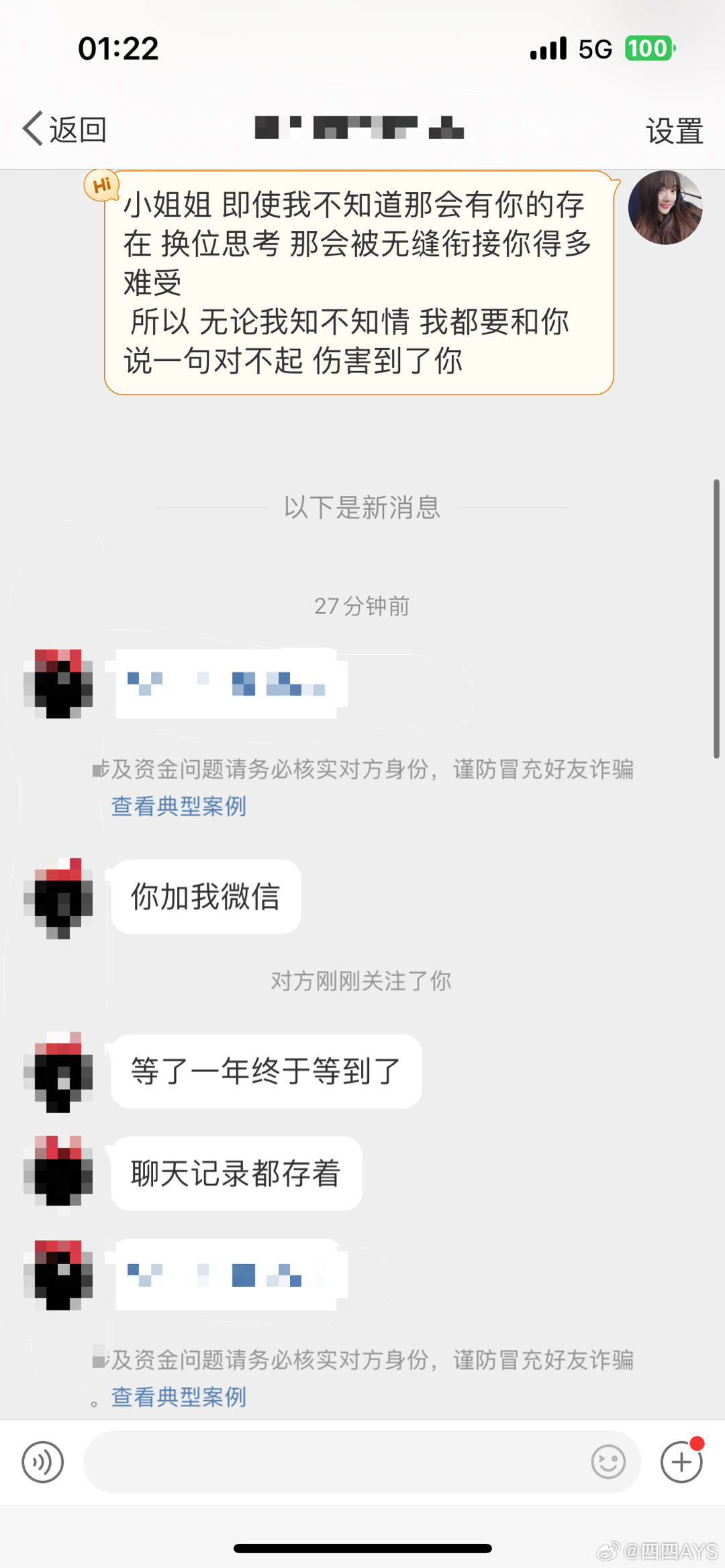725x1568 pixels.
Task: Focus the message text field
Action: pyautogui.click(x=336, y=1462)
